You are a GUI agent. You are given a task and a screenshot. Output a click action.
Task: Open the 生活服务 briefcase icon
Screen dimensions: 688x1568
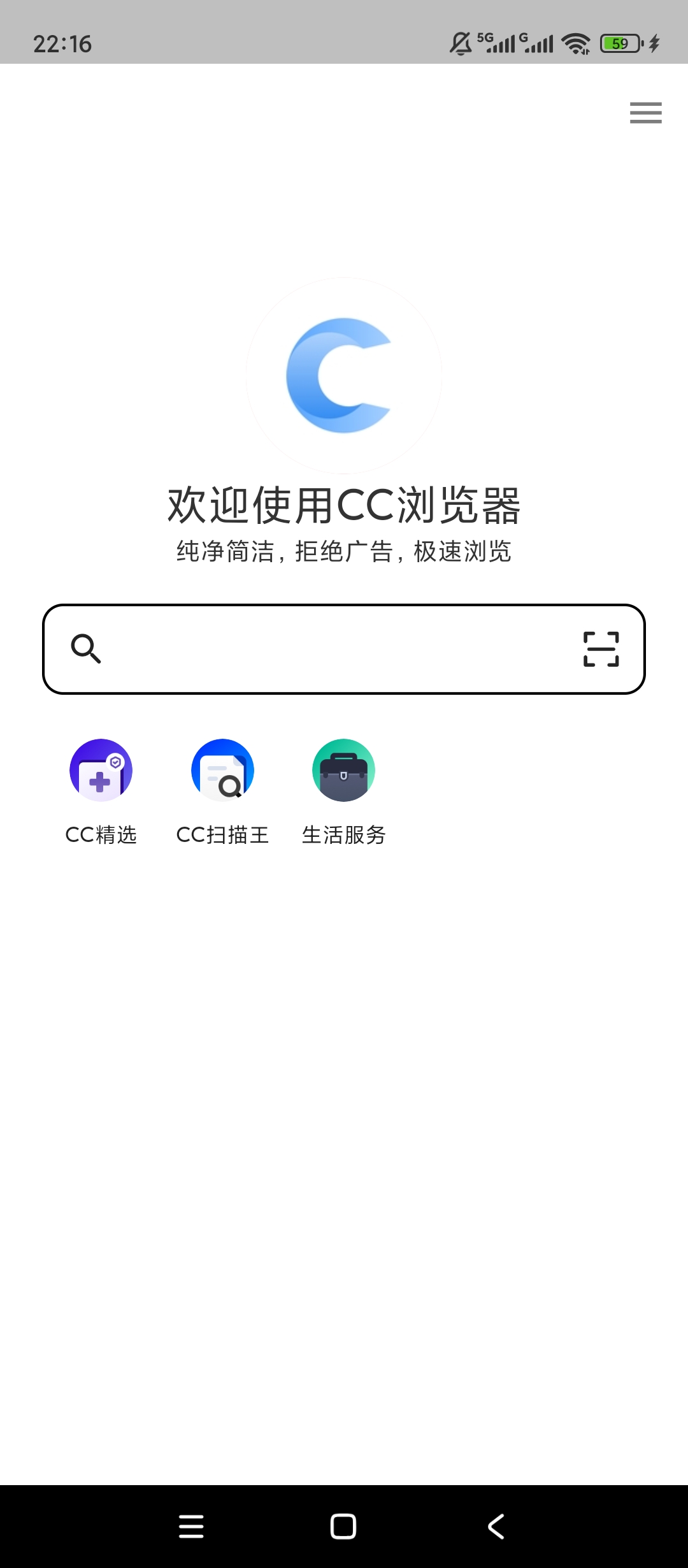tap(343, 770)
